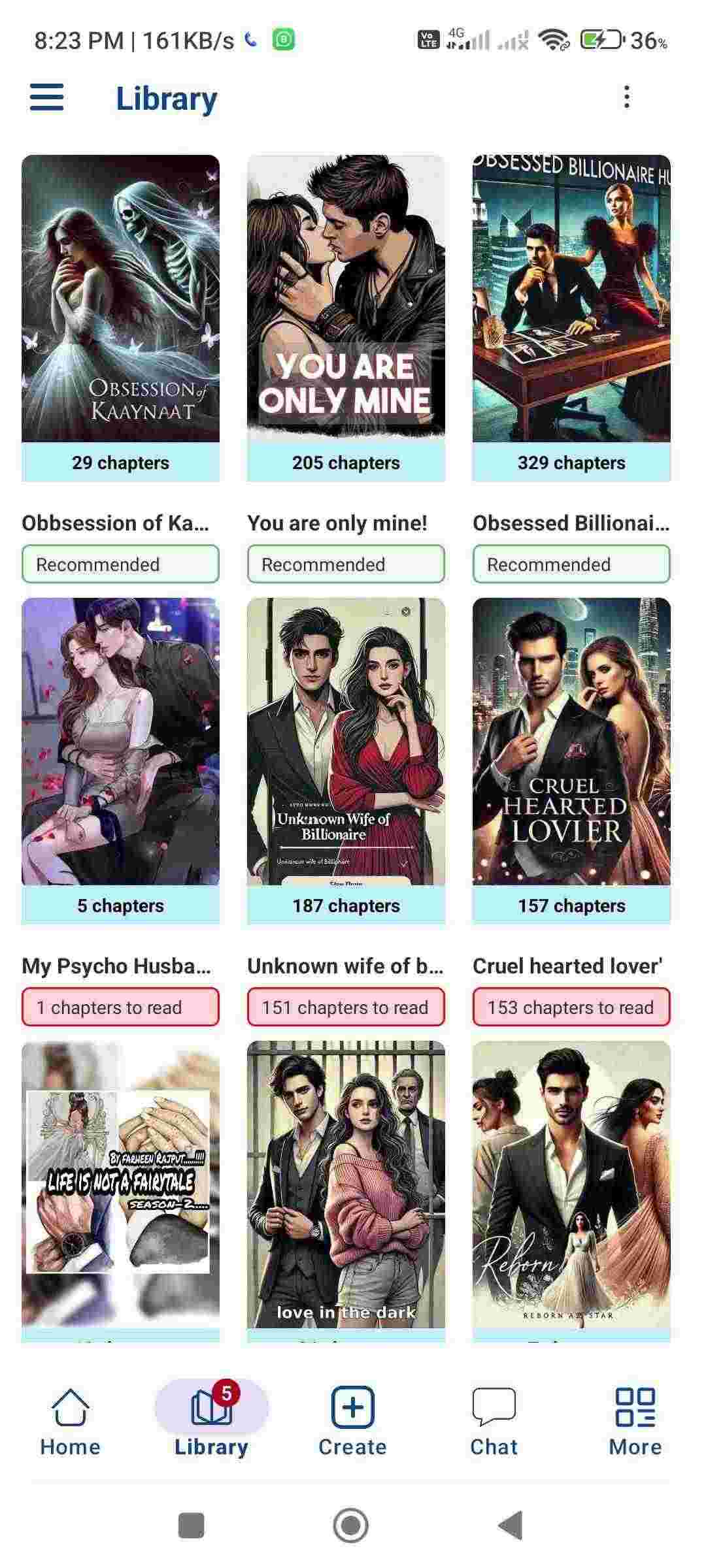The width and height of the screenshot is (706, 1568).
Task: Open the Obsession of Kaaynaat book
Action: pyautogui.click(x=120, y=299)
